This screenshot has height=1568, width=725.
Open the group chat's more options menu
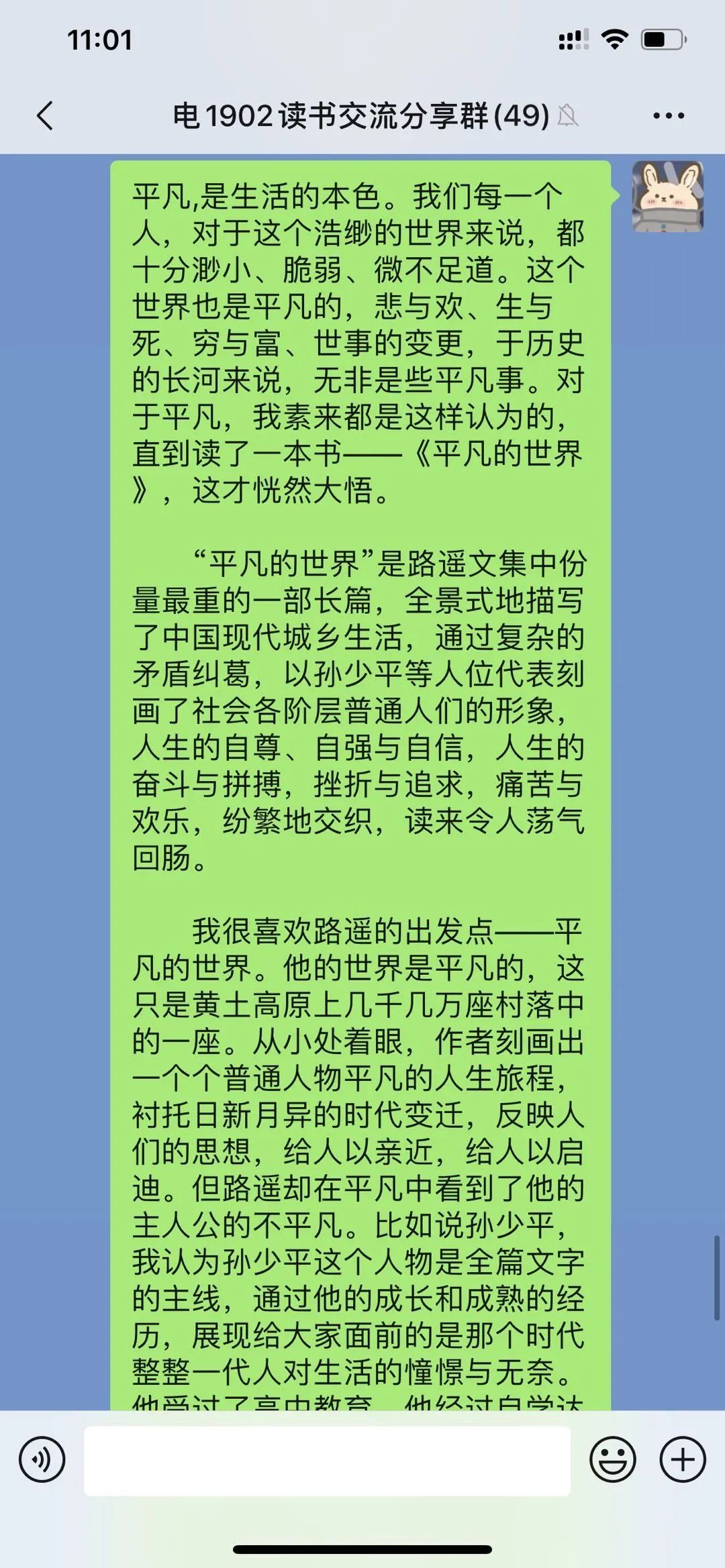(669, 115)
